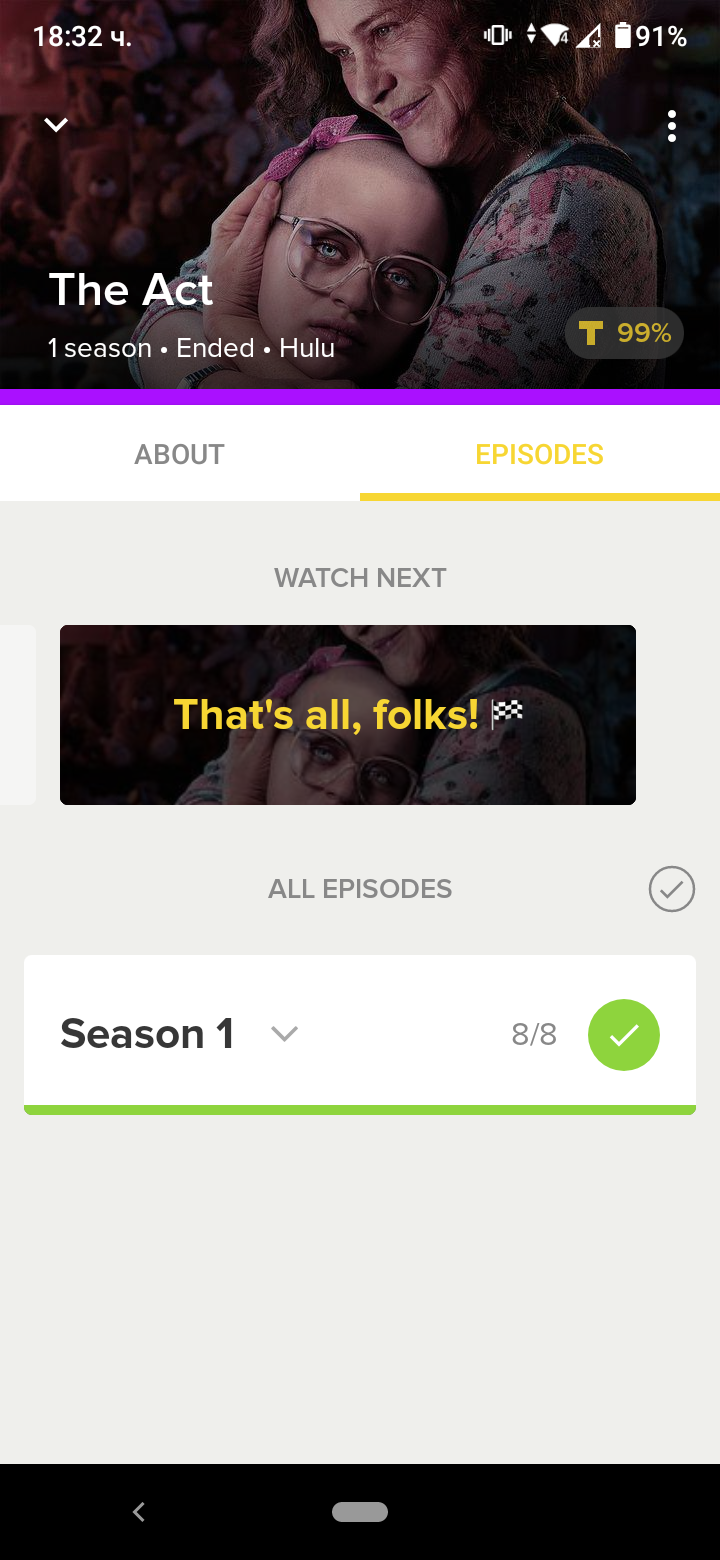This screenshot has height=1560, width=720.
Task: Tap the system home pill
Action: (360, 1512)
